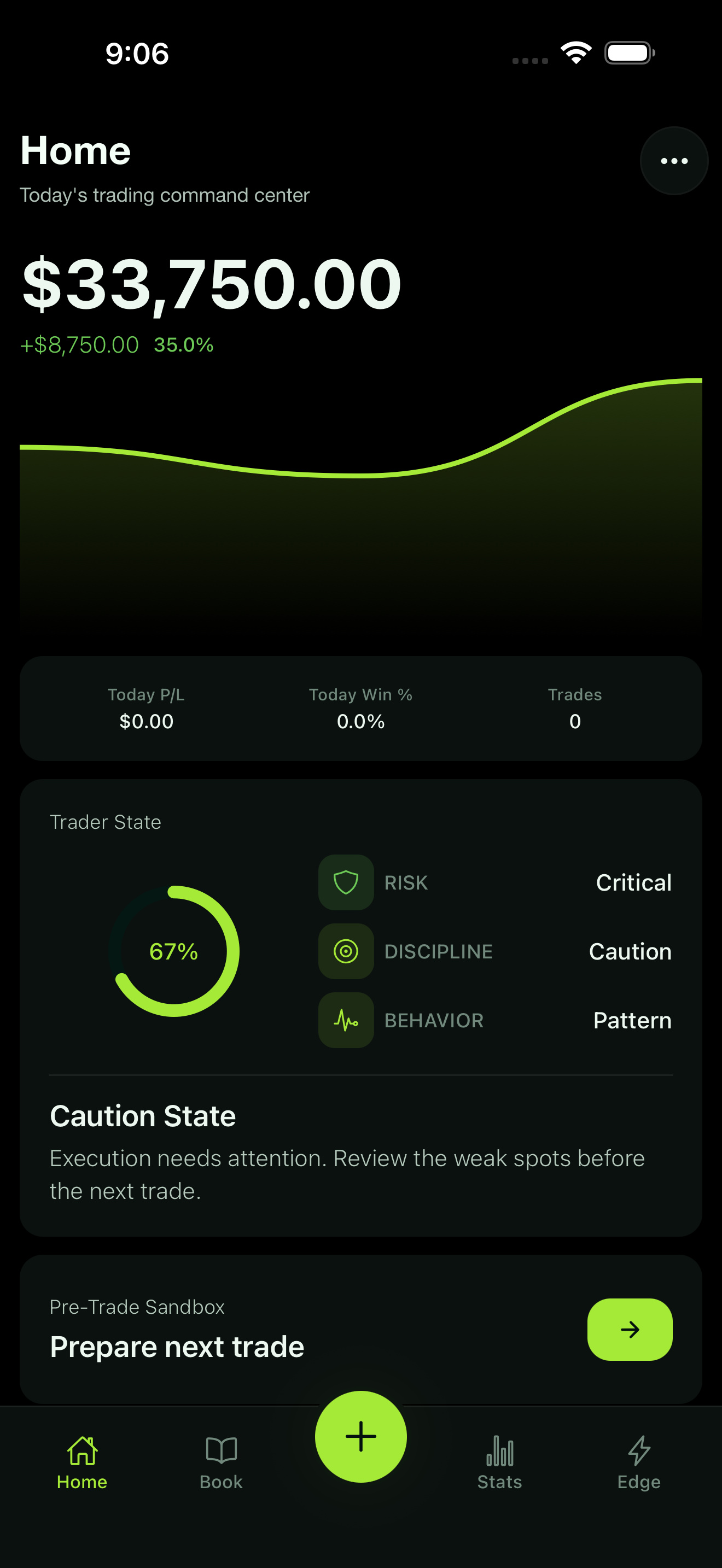This screenshot has height=1568, width=722.
Task: Open the Edge tab
Action: coord(639,1464)
